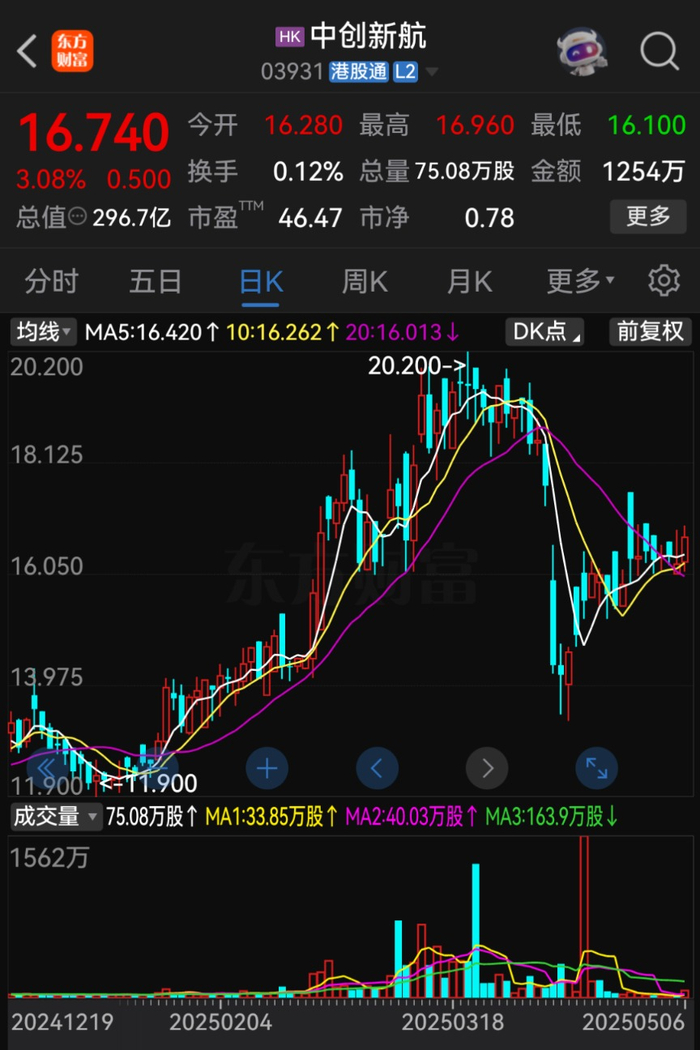Show more quote details with 更多
The height and width of the screenshot is (1050, 700).
pyautogui.click(x=648, y=216)
